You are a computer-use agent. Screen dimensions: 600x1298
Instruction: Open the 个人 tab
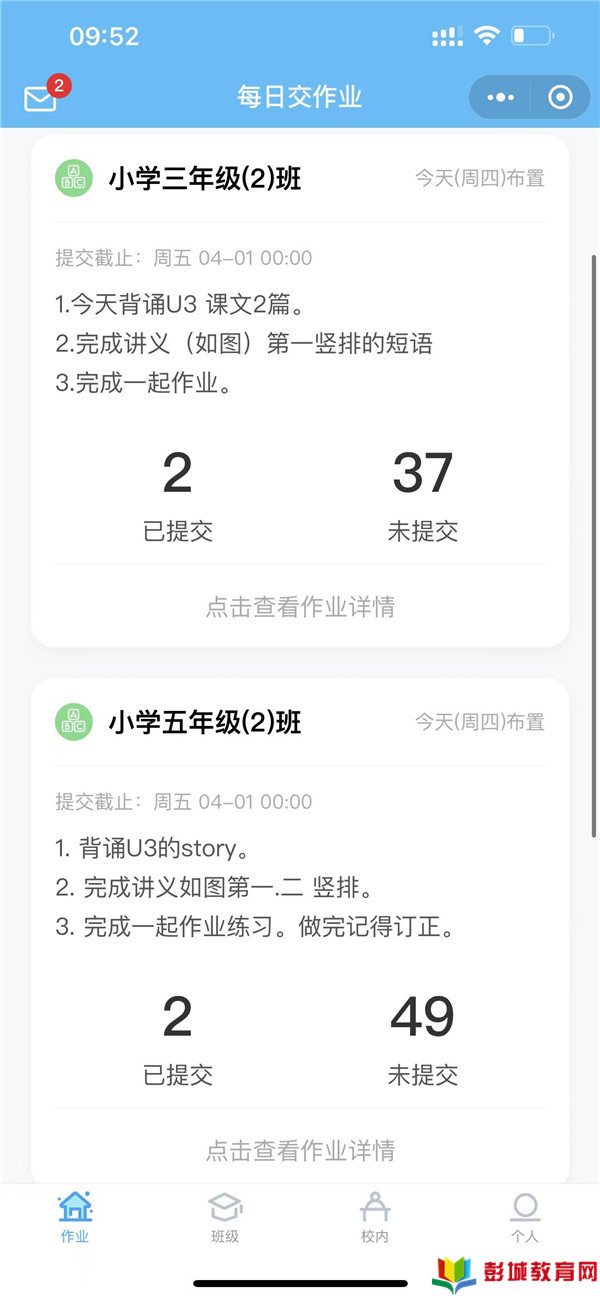[525, 1217]
